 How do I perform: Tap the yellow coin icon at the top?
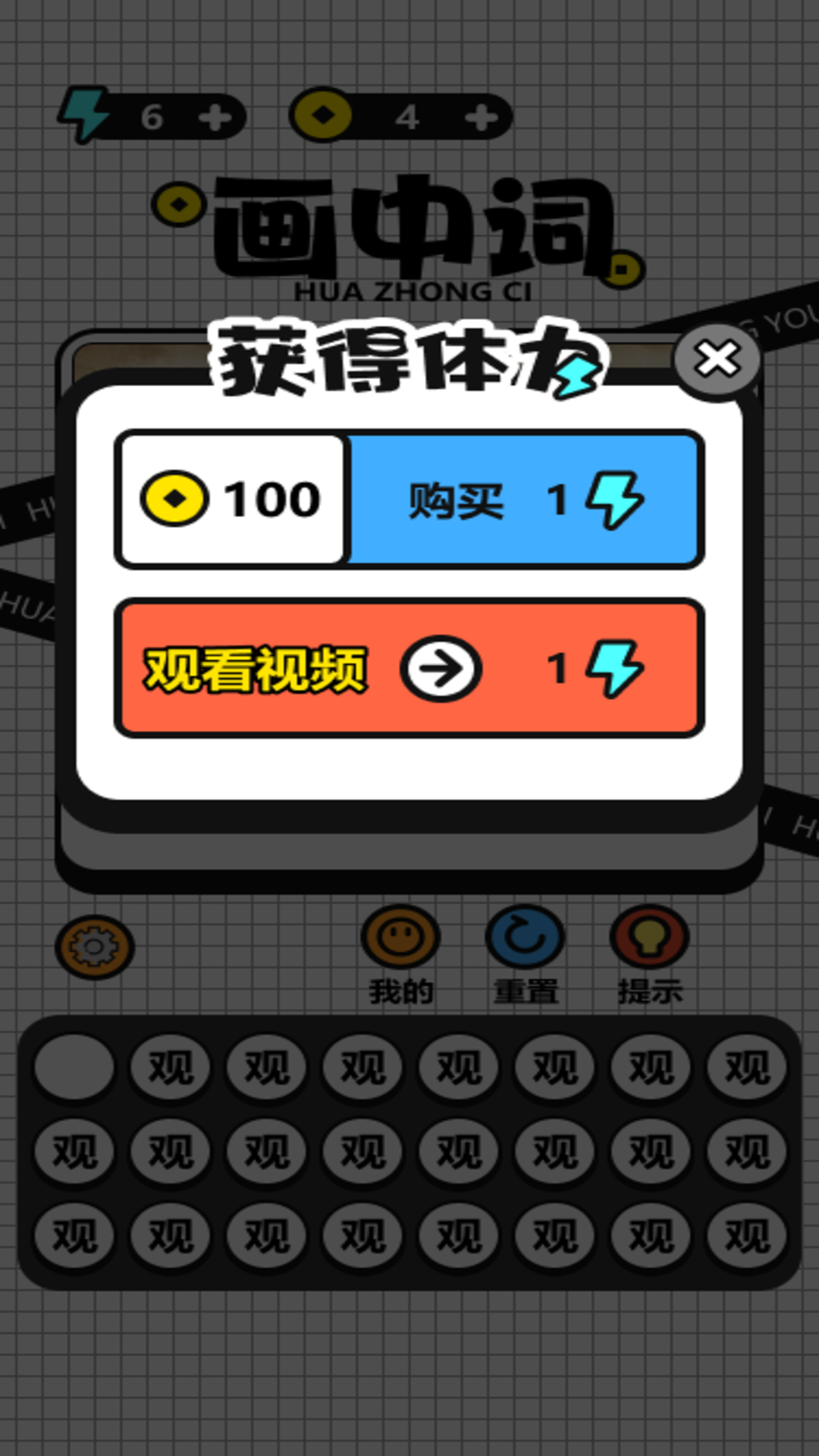pos(325,115)
